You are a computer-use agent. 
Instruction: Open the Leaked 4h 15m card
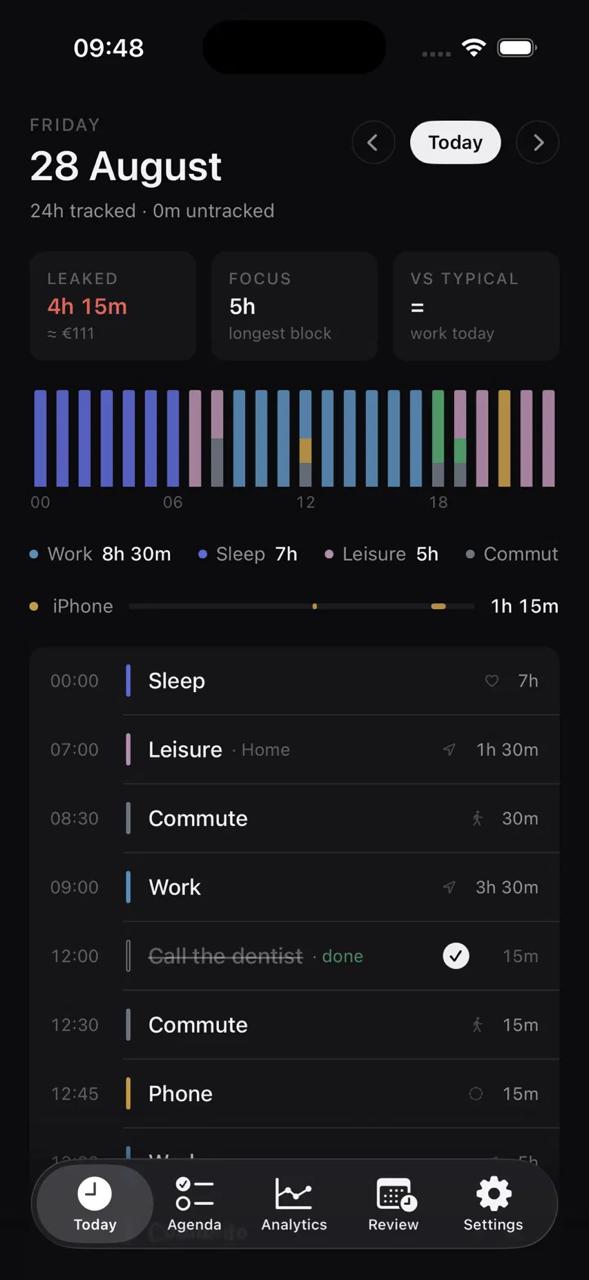112,306
